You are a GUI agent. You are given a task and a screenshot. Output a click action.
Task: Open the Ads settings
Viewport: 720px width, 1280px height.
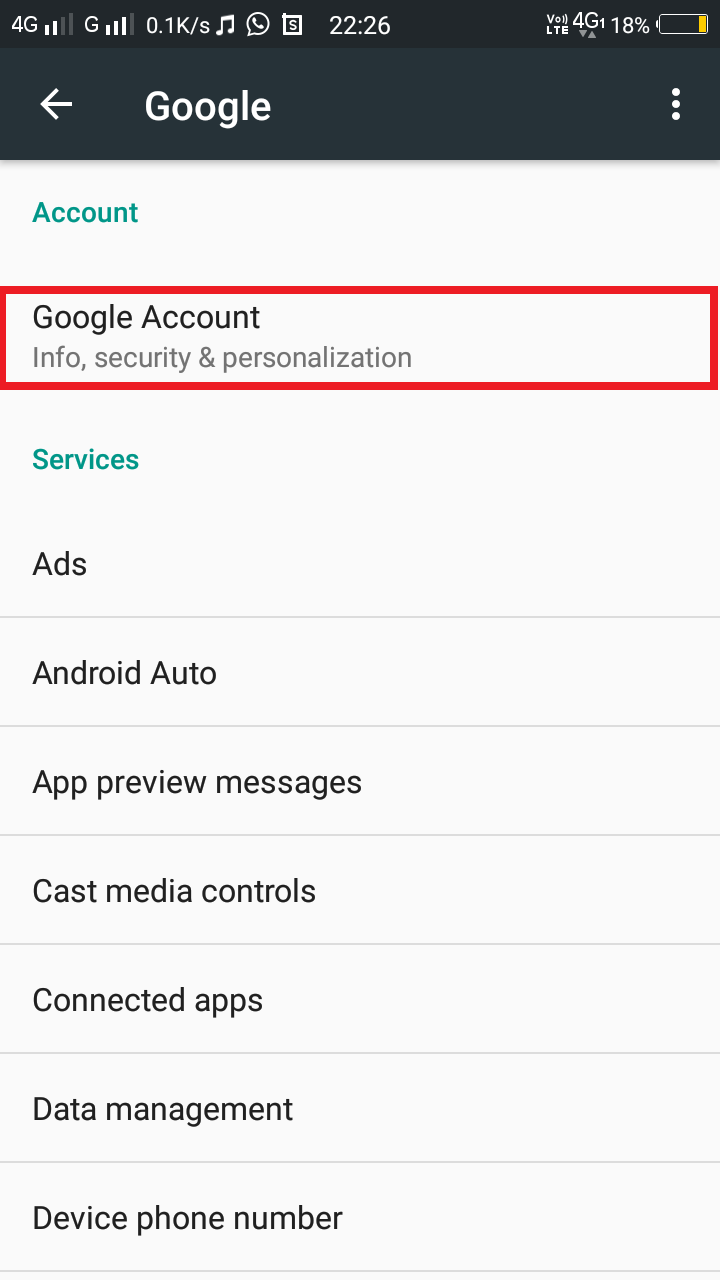(x=360, y=564)
